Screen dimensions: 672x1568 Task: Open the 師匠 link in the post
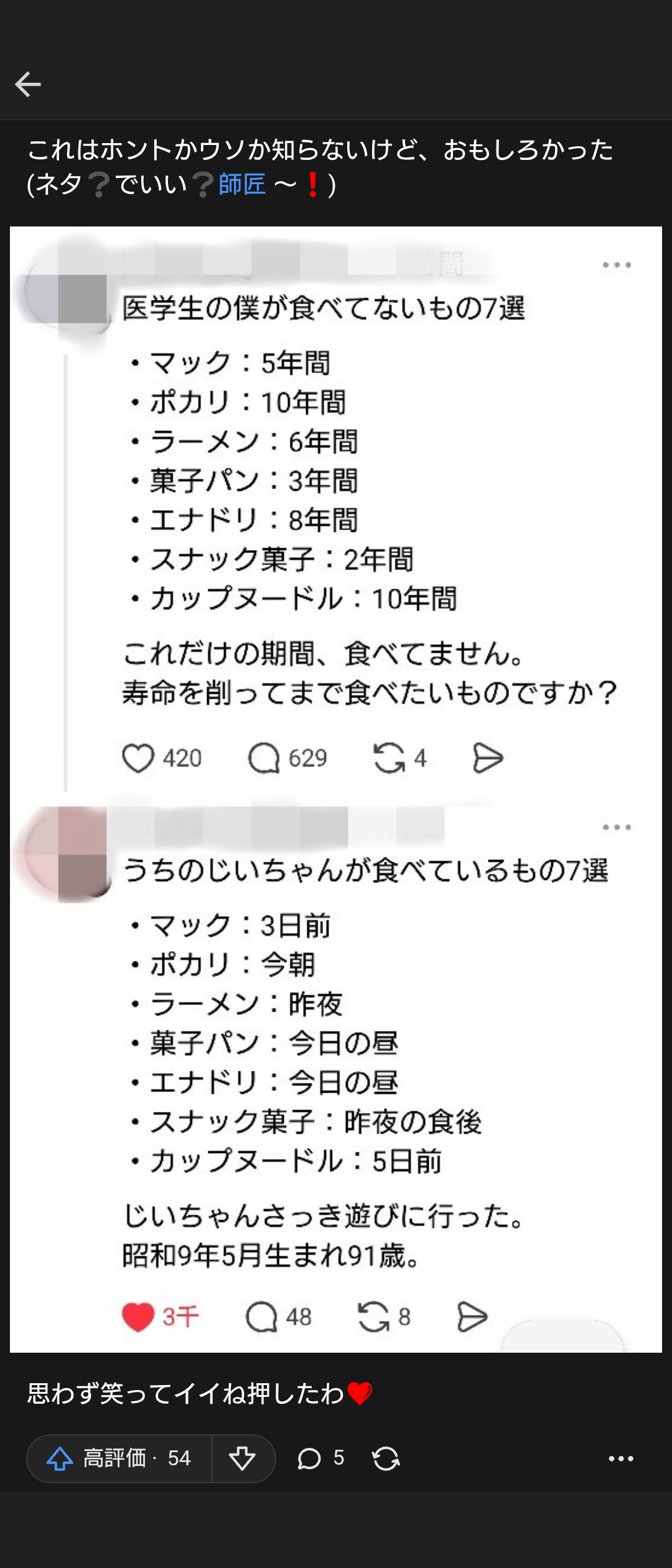[242, 184]
